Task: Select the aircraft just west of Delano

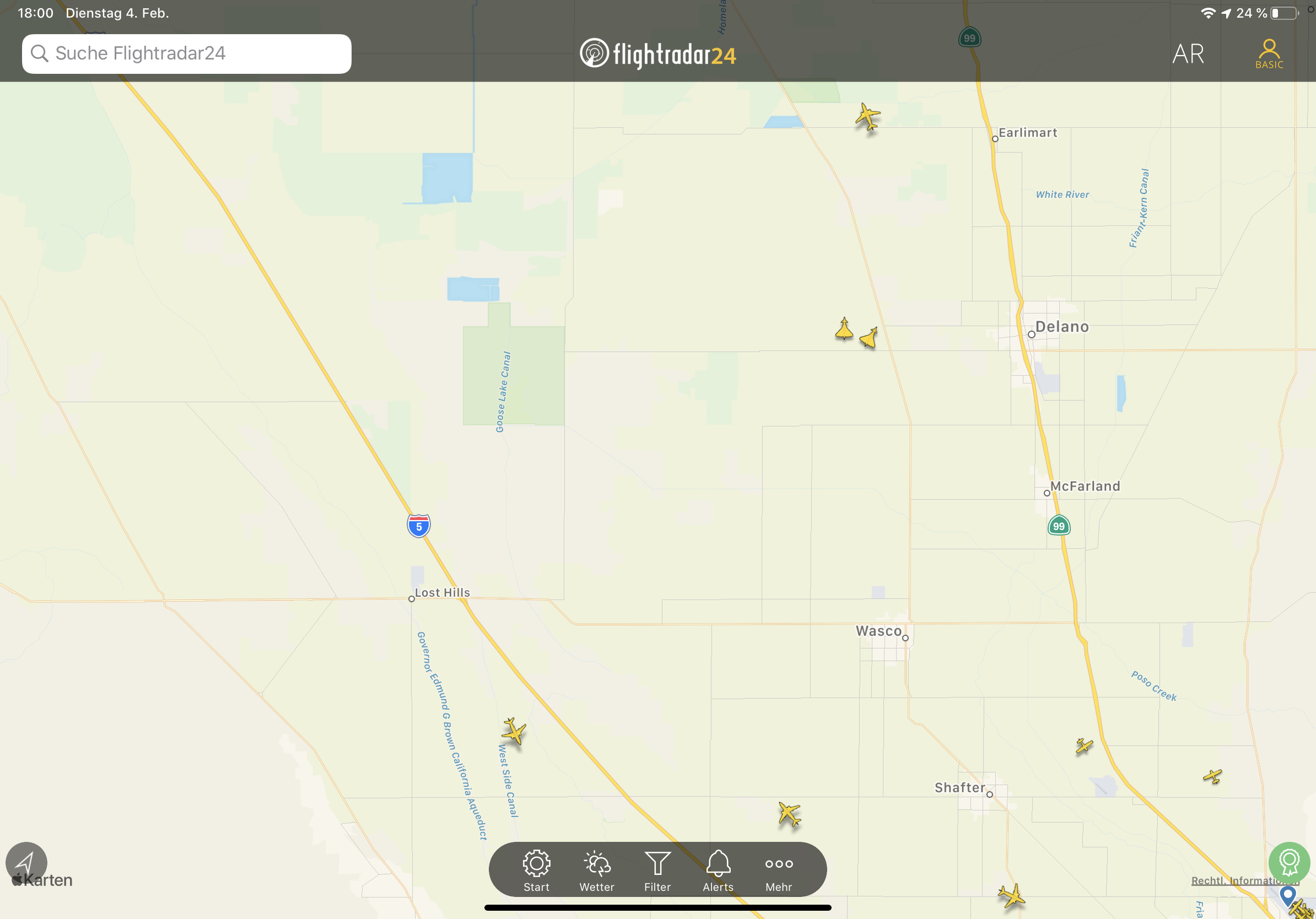Action: (x=869, y=338)
